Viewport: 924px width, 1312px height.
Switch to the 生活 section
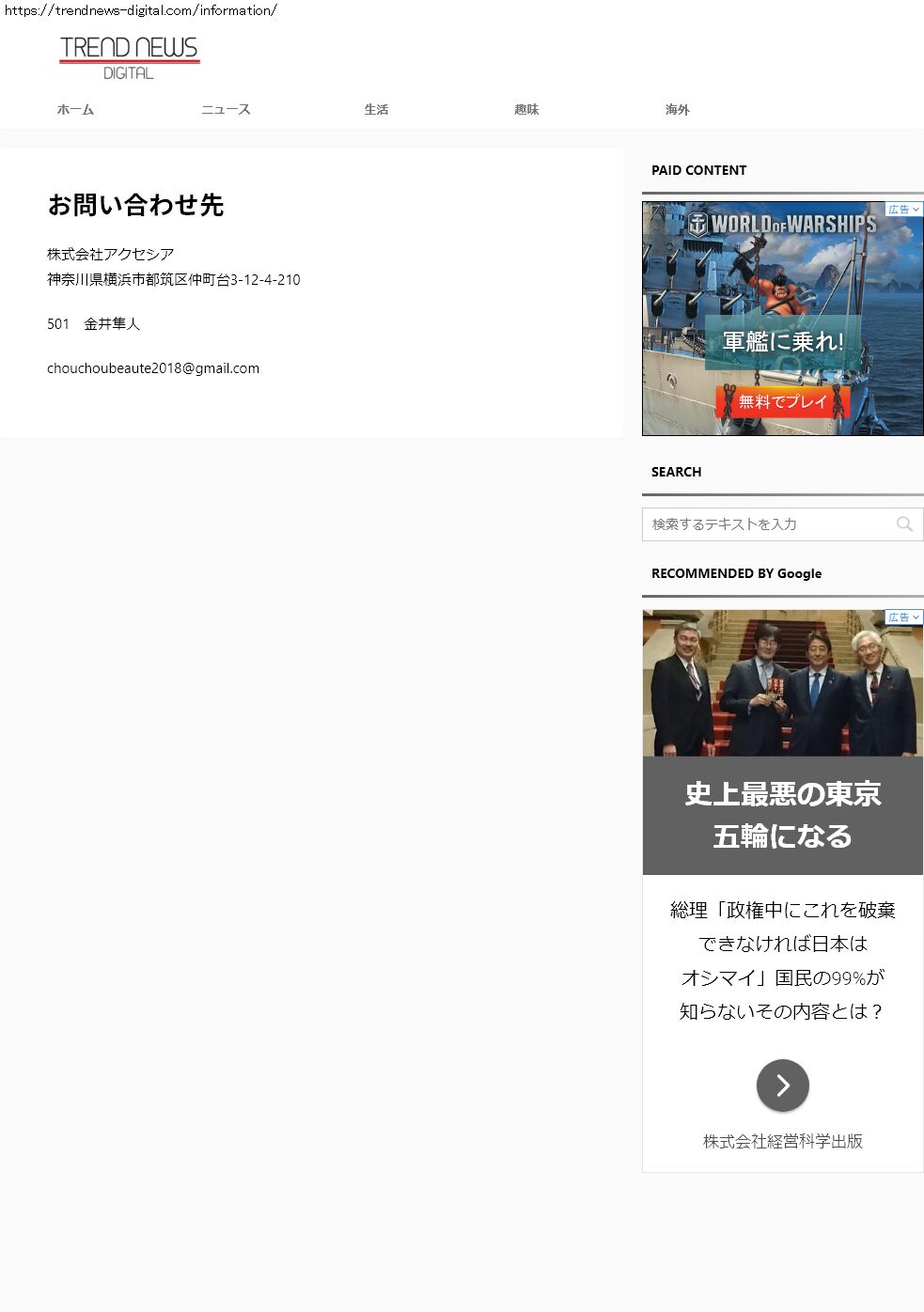click(x=376, y=110)
